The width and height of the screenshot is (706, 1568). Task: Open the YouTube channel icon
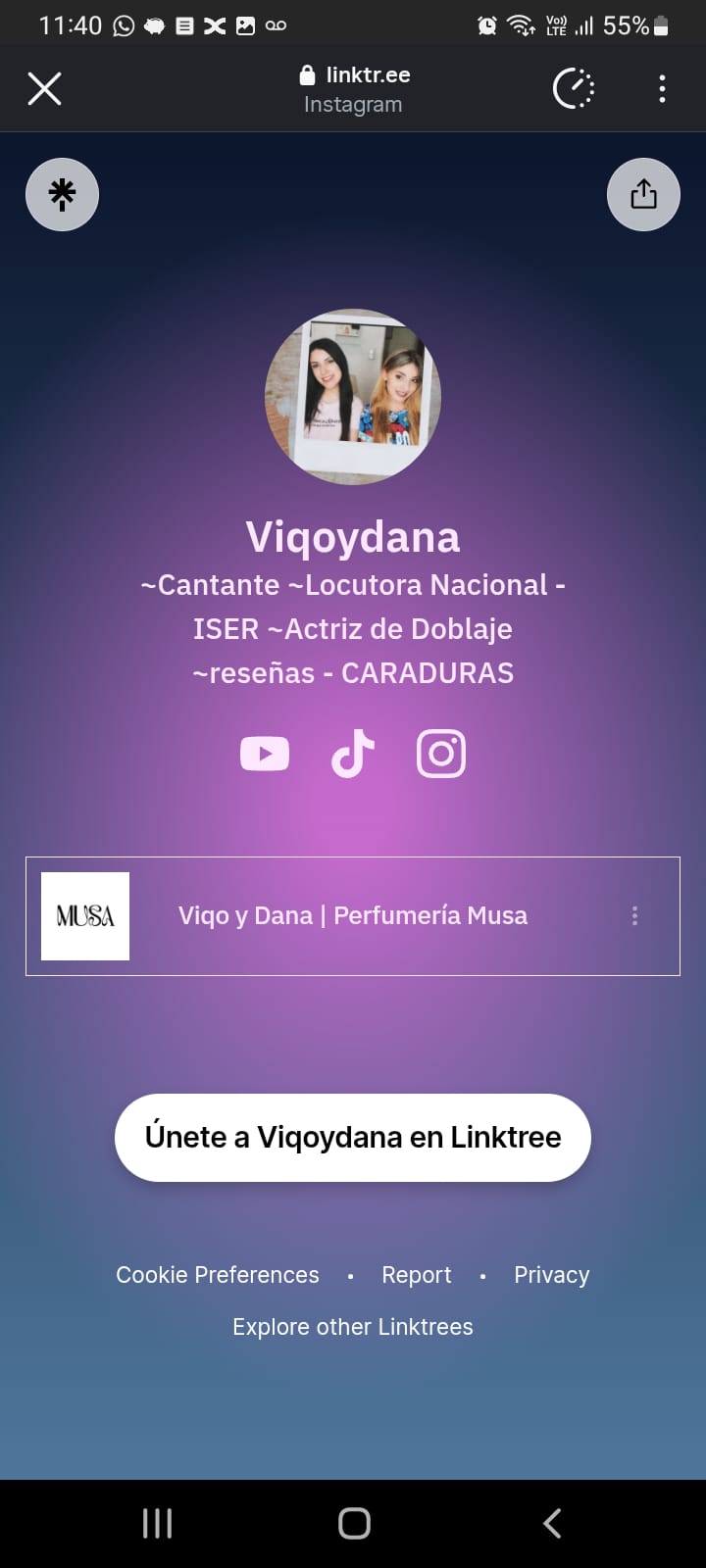[265, 753]
